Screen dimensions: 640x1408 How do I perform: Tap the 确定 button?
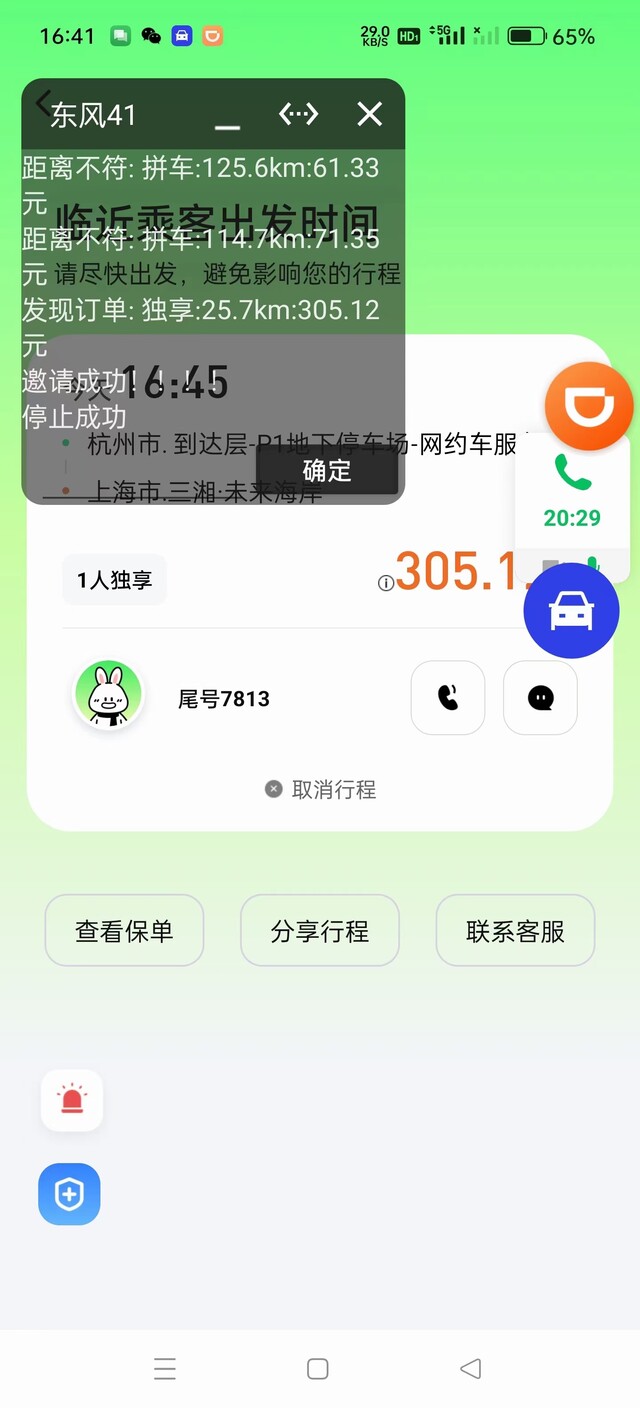pos(327,470)
